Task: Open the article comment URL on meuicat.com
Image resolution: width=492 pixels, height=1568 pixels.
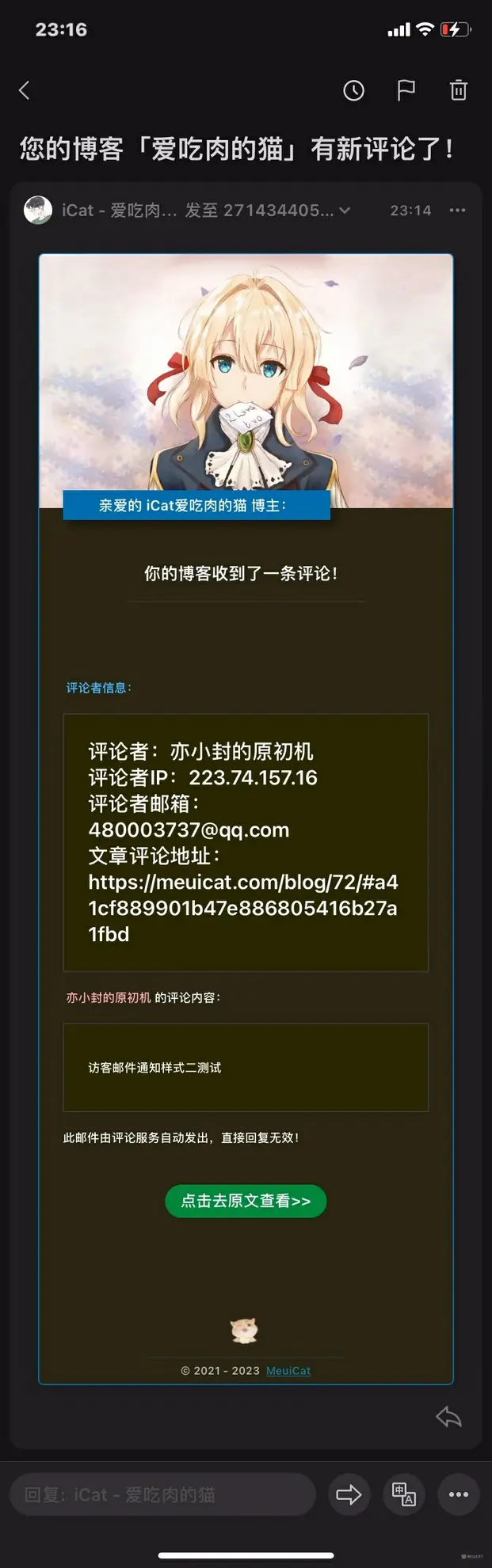Action: tap(242, 908)
